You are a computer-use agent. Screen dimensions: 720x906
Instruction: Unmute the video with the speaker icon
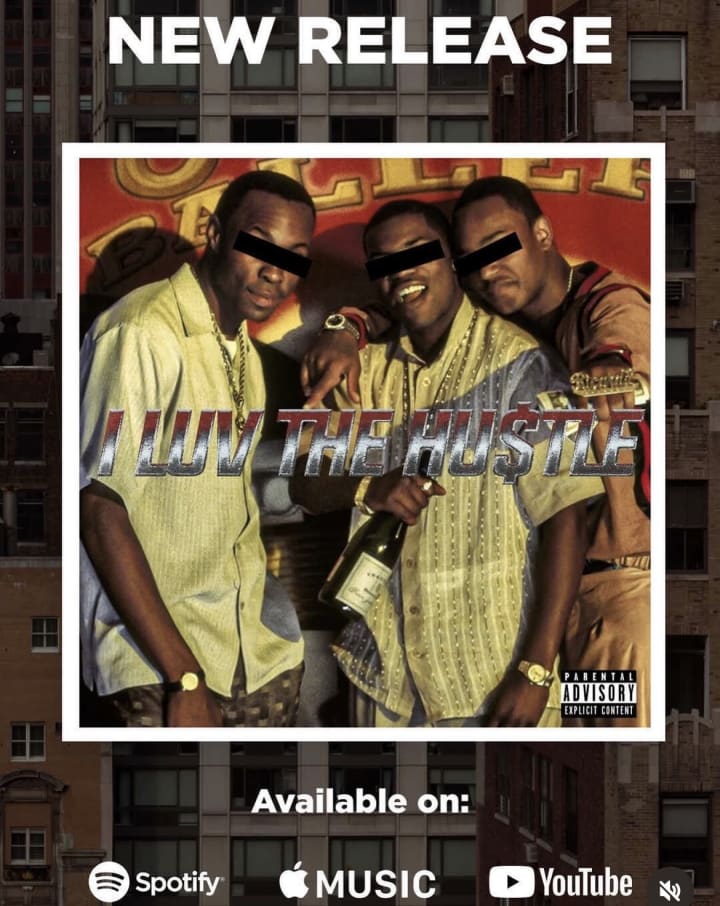(x=670, y=886)
